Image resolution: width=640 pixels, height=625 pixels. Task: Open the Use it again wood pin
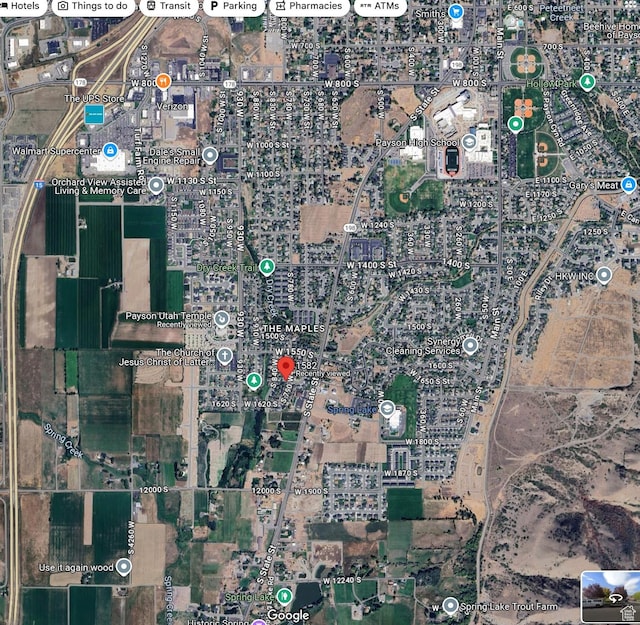click(123, 567)
